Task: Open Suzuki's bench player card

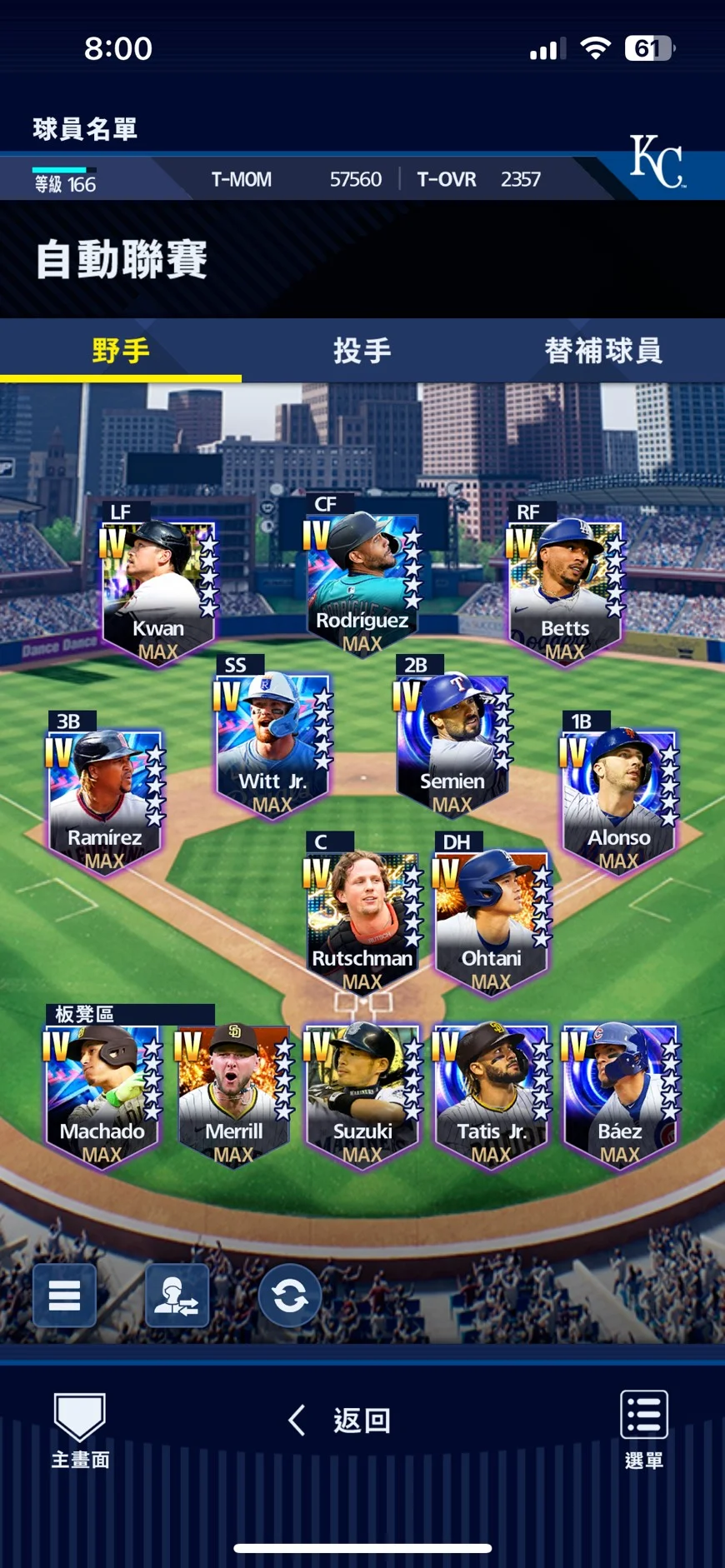Action: (362, 1096)
